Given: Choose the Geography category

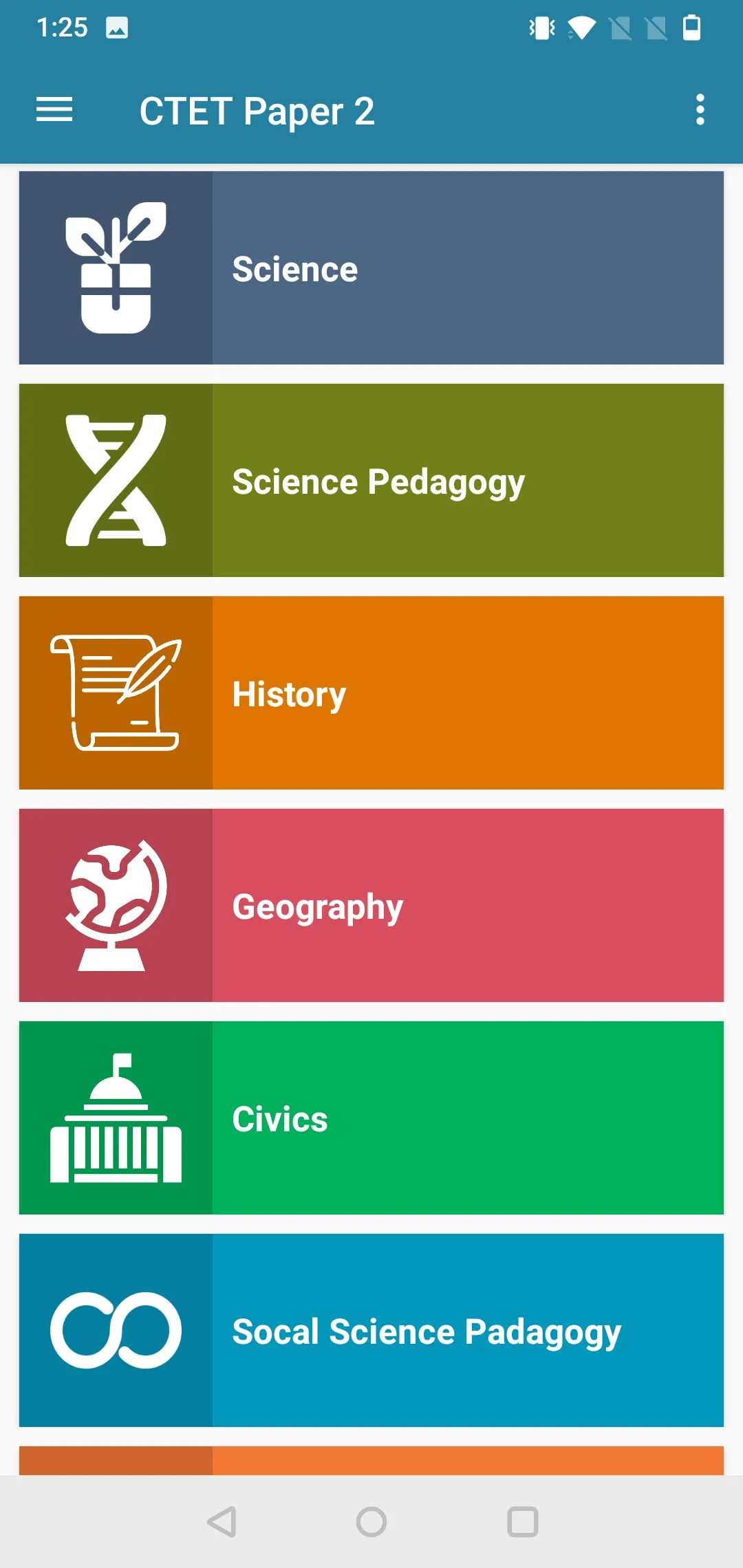Looking at the screenshot, I should [371, 906].
